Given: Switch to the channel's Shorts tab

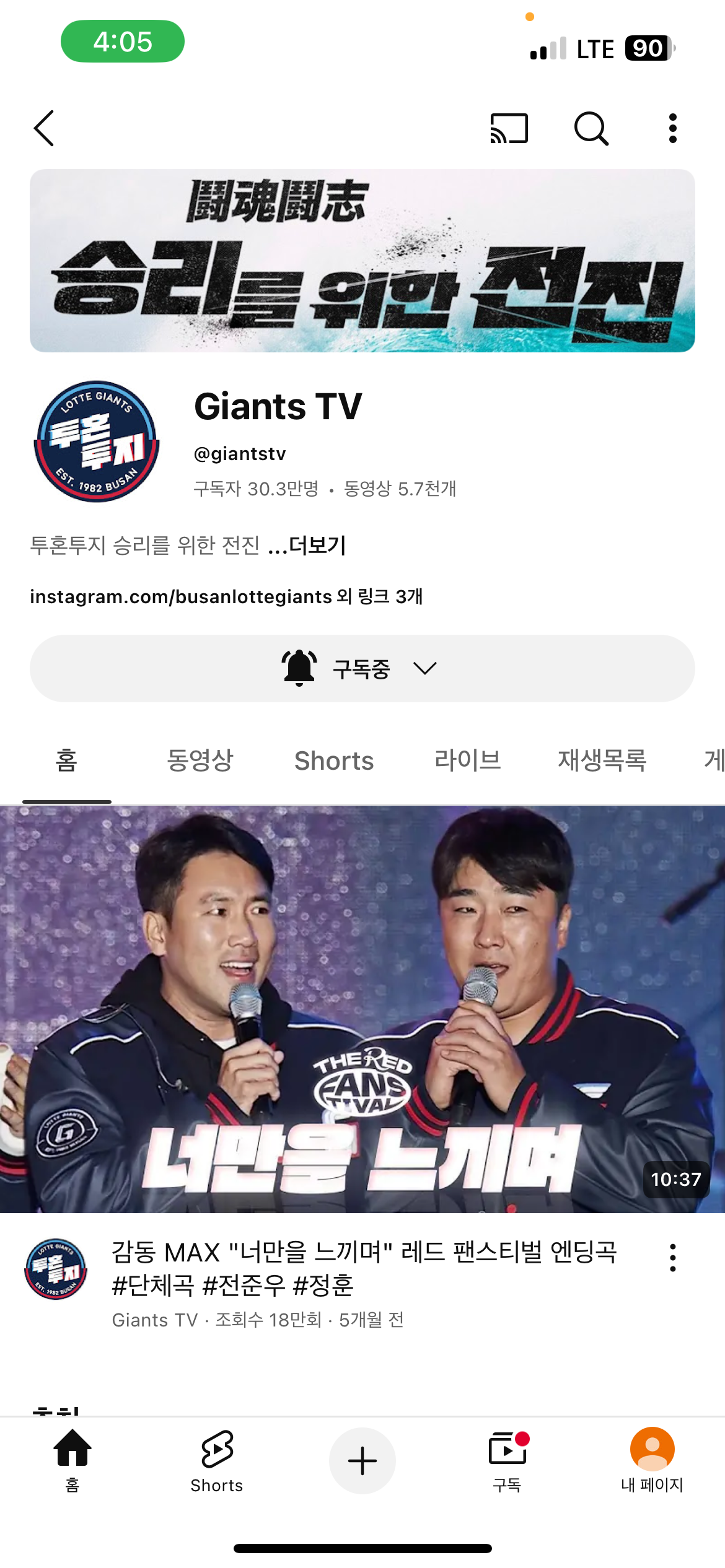Looking at the screenshot, I should (x=334, y=760).
